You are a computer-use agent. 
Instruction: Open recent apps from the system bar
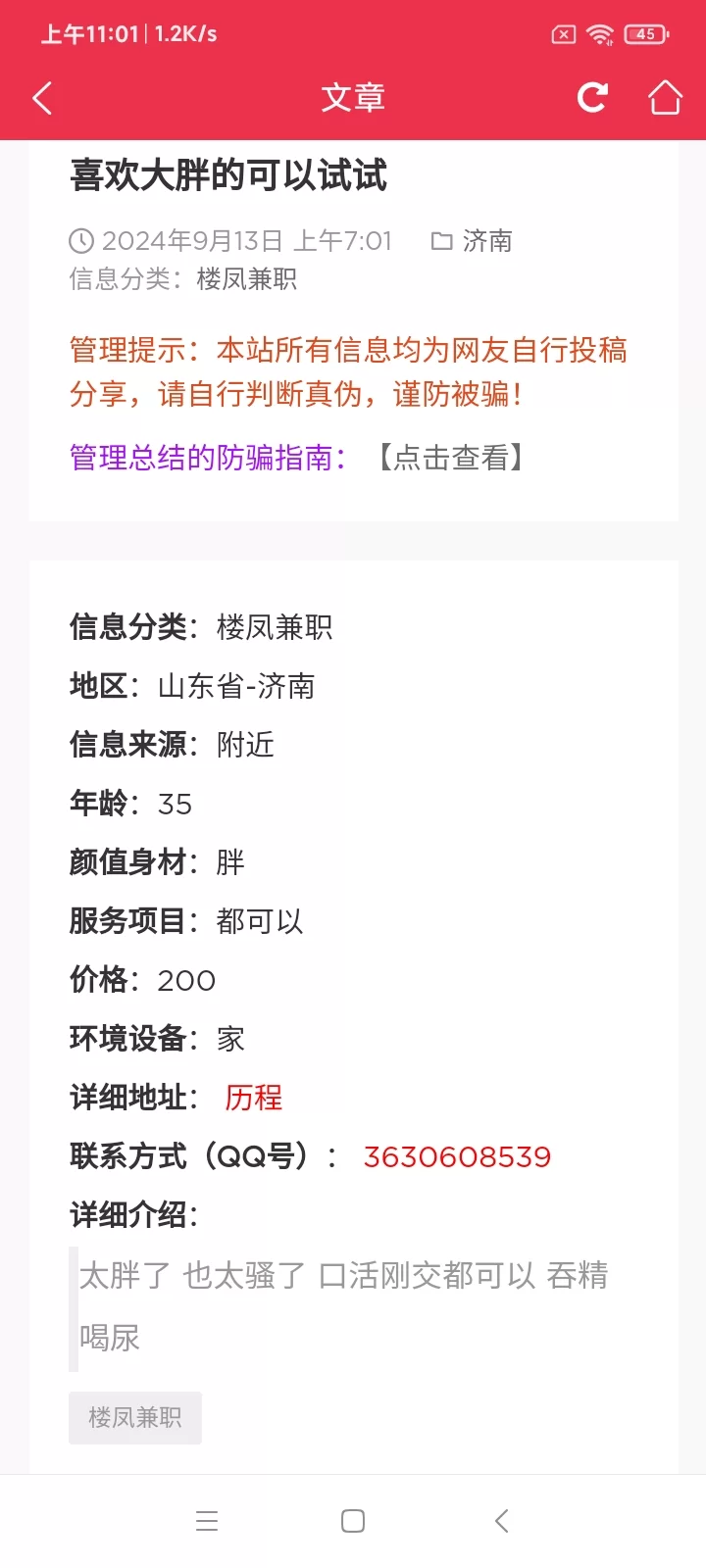tap(207, 1521)
